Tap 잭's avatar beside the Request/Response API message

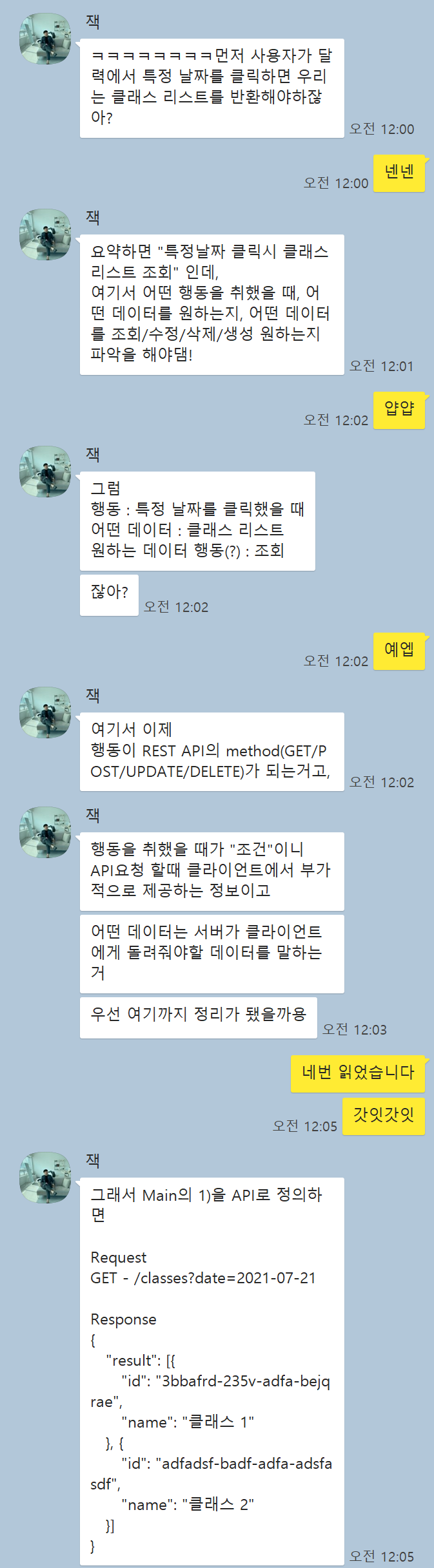click(x=45, y=1178)
